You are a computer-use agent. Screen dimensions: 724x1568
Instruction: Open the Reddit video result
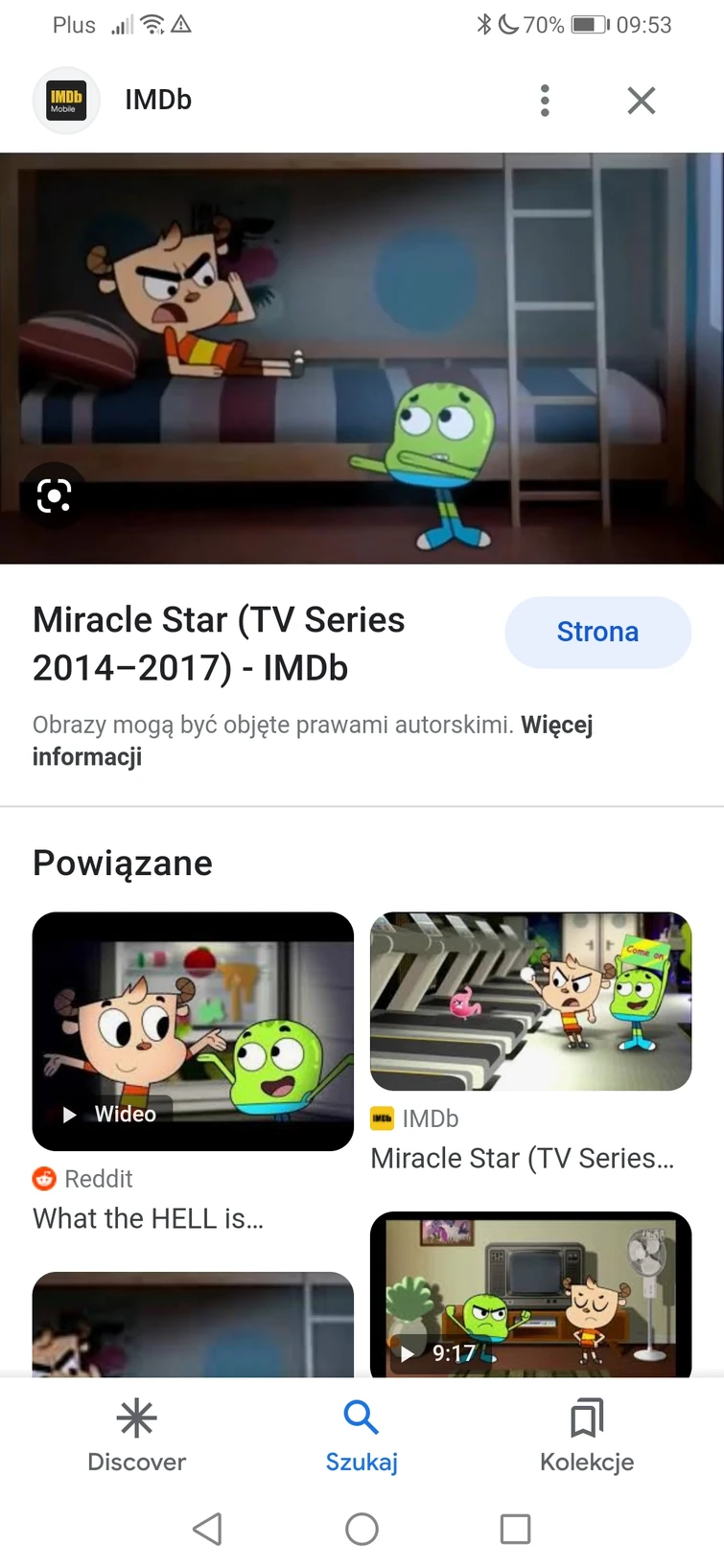point(193,1030)
